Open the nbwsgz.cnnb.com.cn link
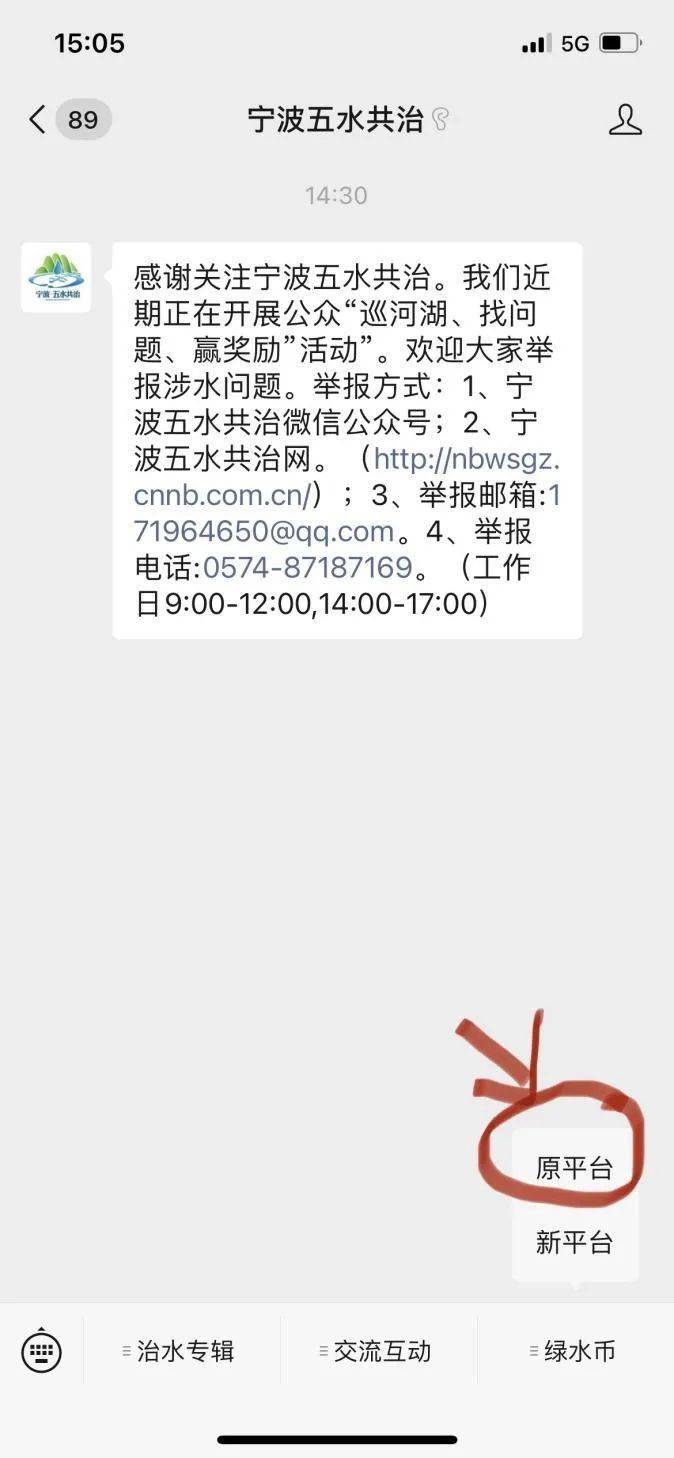Viewport: 674px width, 1458px height. pyautogui.click(x=347, y=477)
